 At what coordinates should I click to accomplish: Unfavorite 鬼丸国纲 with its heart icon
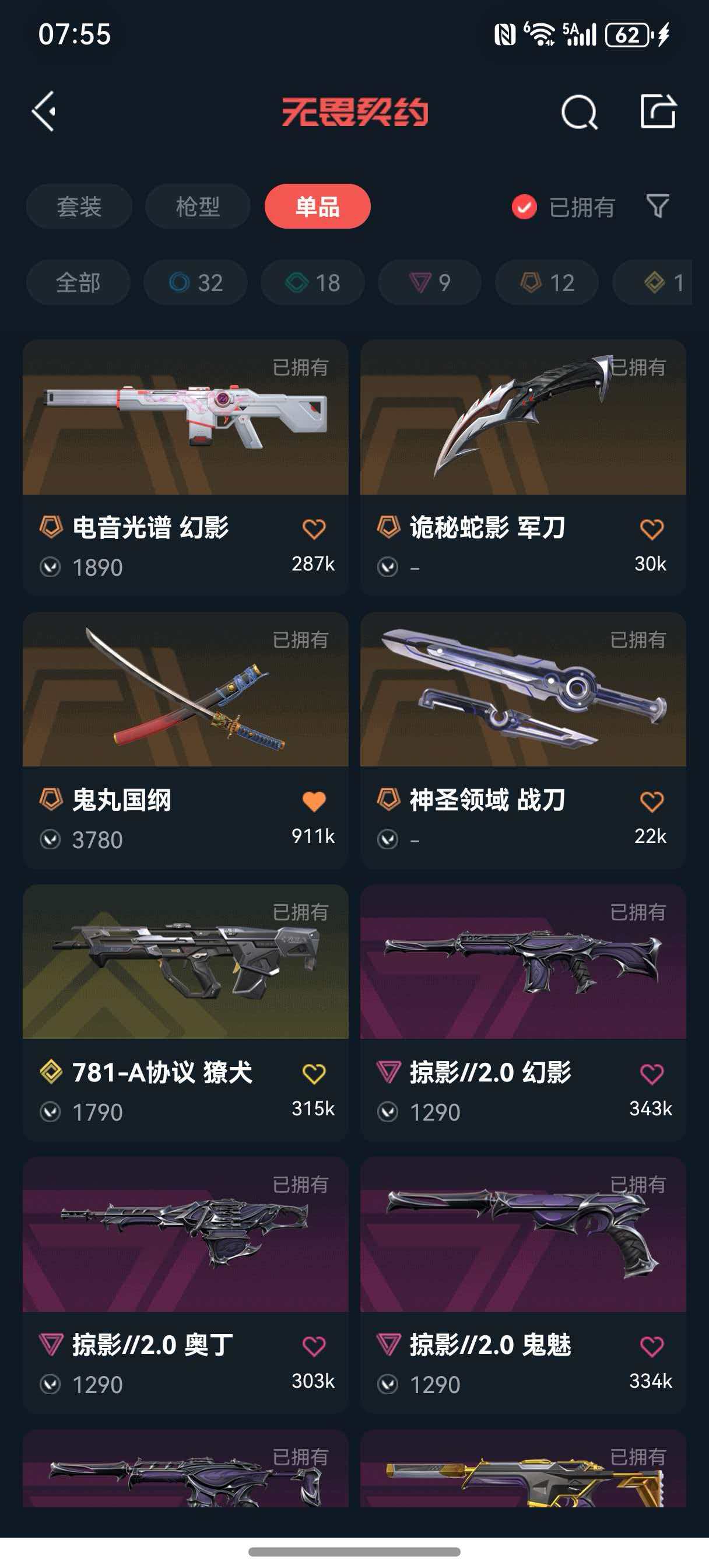pyautogui.click(x=314, y=801)
